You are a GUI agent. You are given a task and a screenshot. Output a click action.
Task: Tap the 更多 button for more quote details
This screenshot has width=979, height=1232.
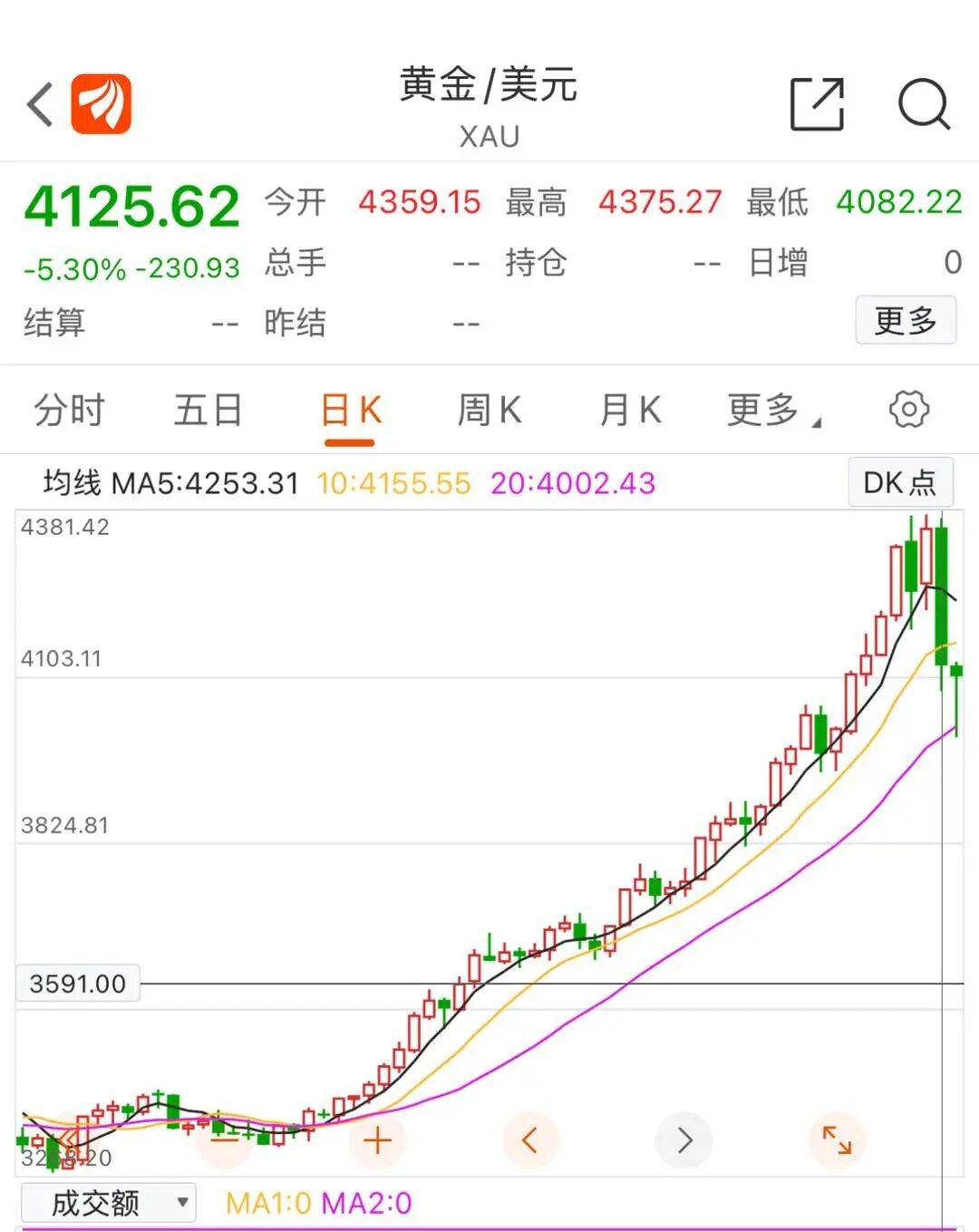coord(905,320)
